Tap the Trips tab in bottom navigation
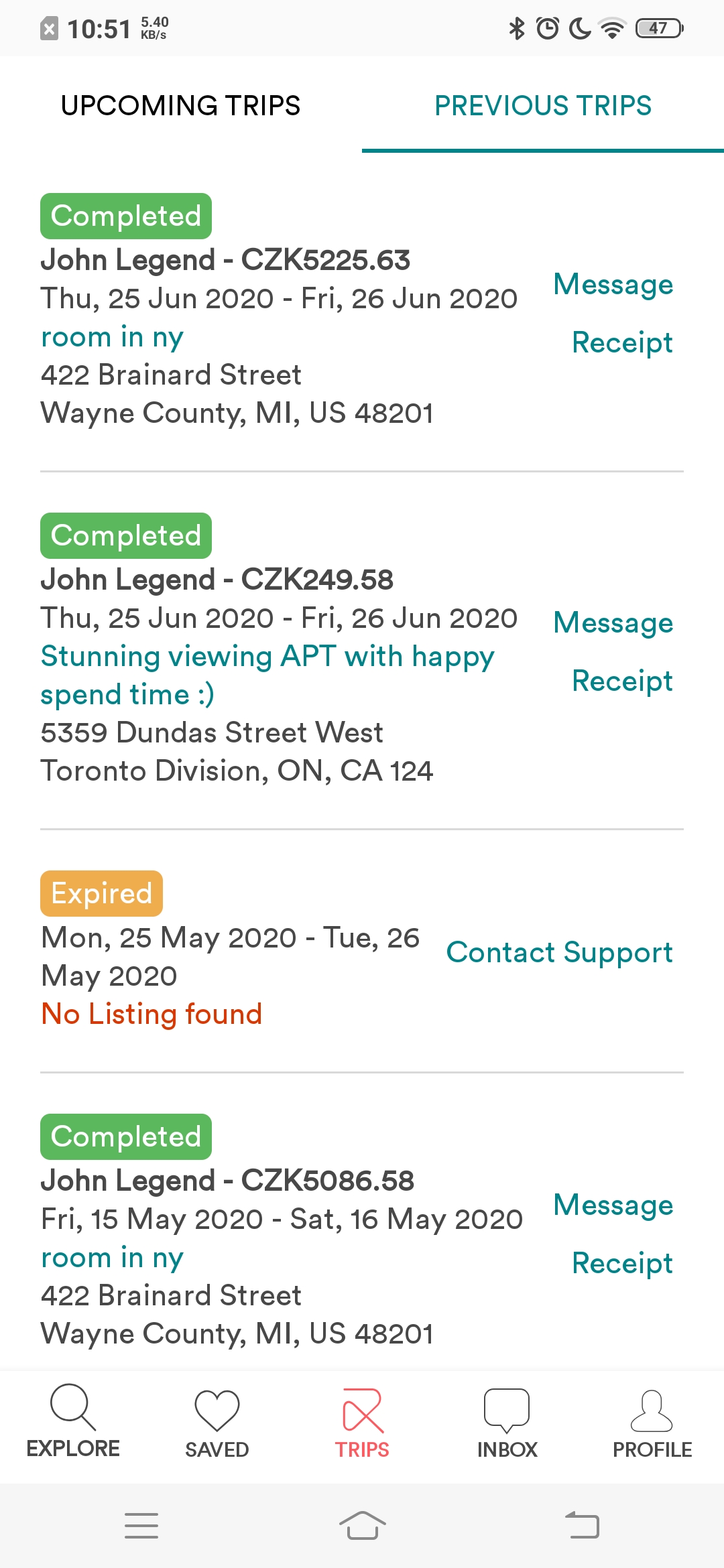Screen dimensions: 724x1568 tap(362, 1421)
